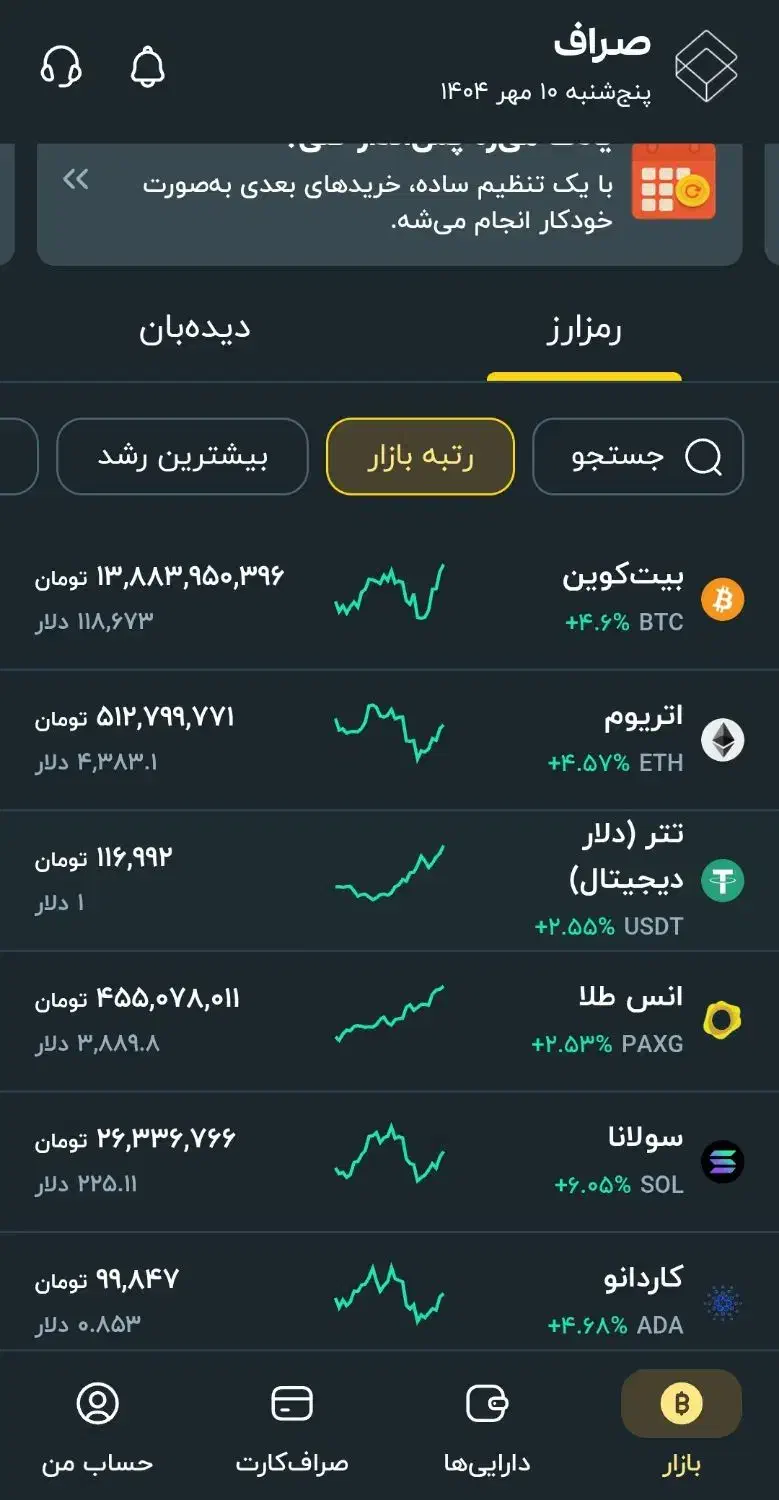
Task: Open the بیت‌کوین BTC row
Action: [x=390, y=598]
